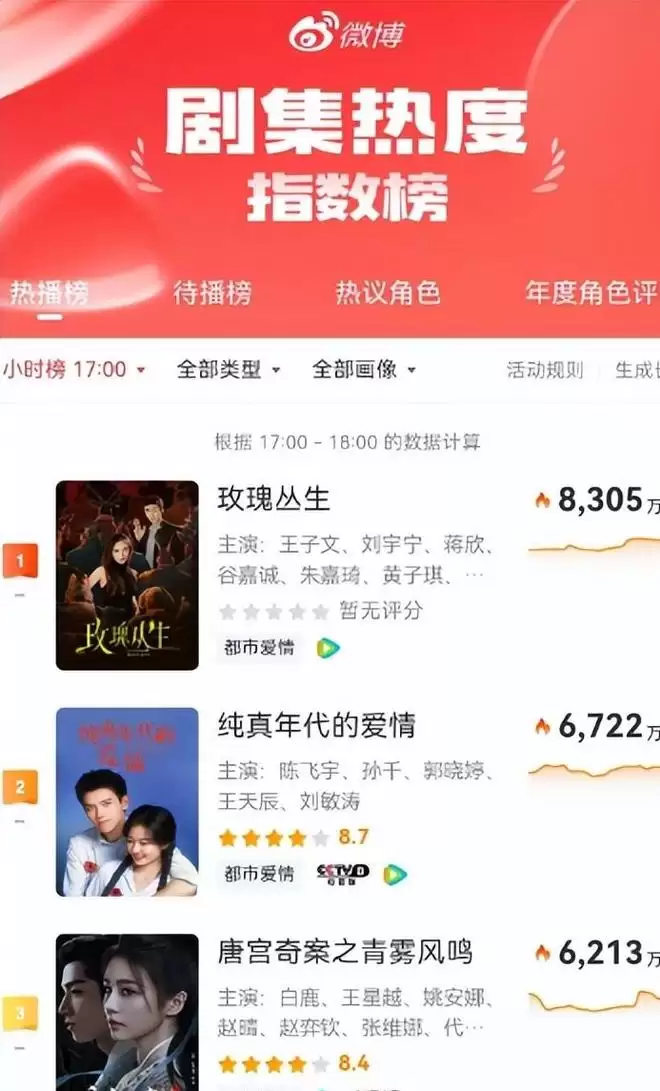The height and width of the screenshot is (1091, 660).
Task: Expand the 全部画像 dropdown
Action: coord(364,370)
